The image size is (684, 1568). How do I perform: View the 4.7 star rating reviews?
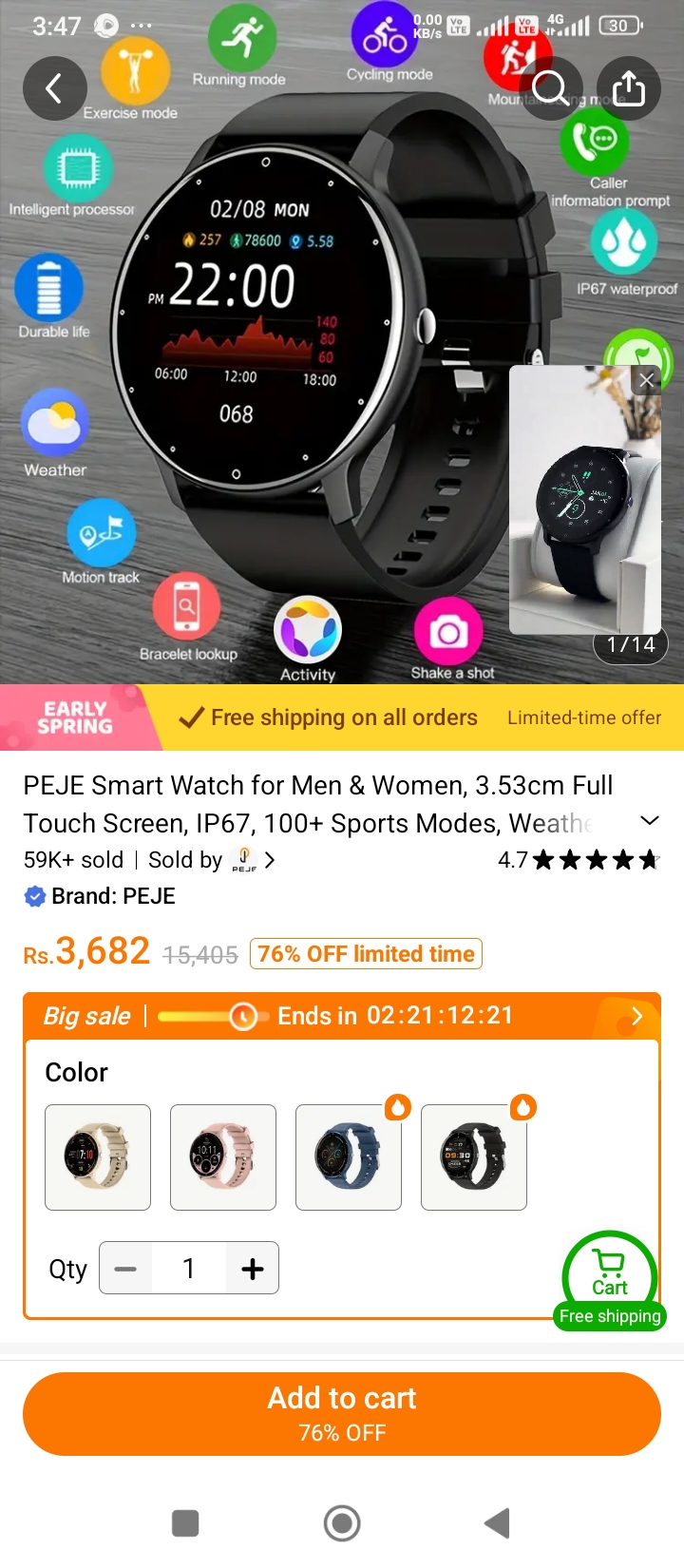578,860
